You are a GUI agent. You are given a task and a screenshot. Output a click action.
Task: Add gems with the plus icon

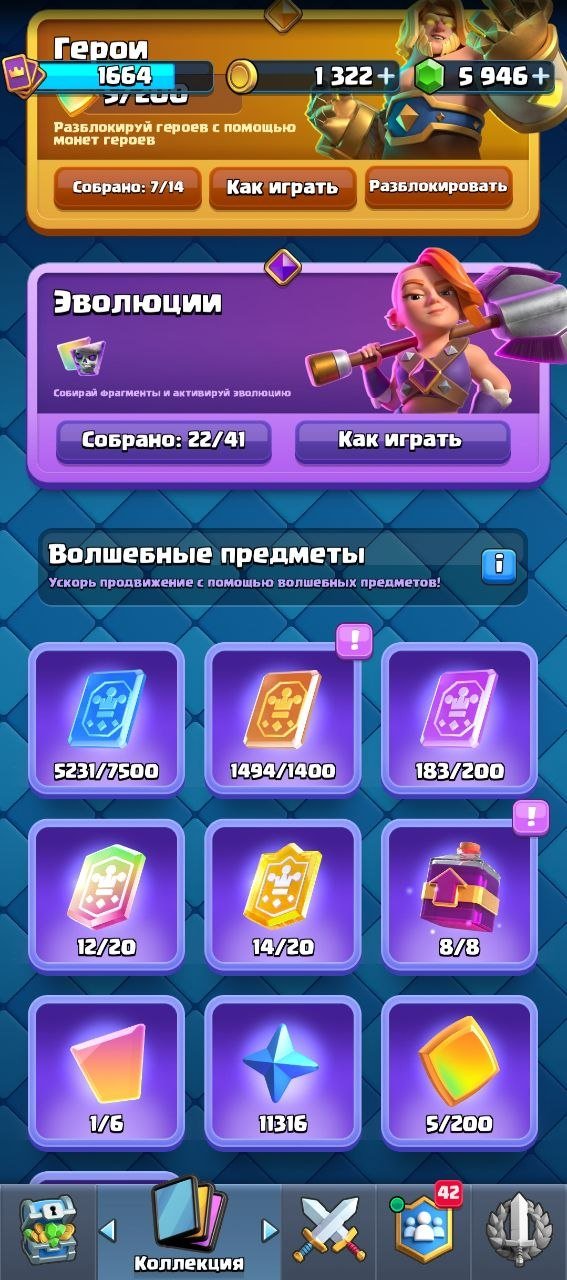(x=541, y=75)
